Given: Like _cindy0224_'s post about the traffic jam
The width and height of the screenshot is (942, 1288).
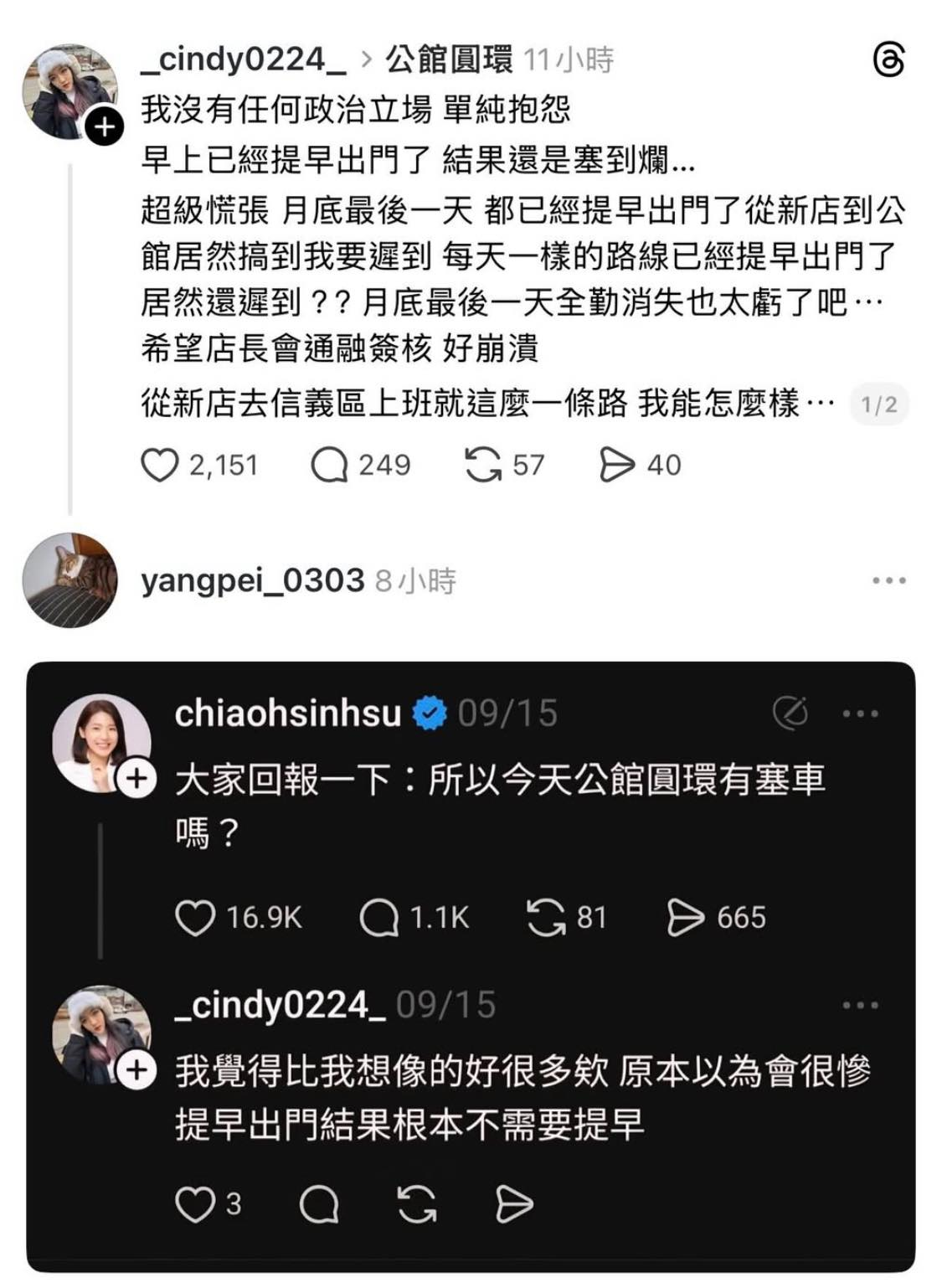Looking at the screenshot, I should (x=159, y=465).
